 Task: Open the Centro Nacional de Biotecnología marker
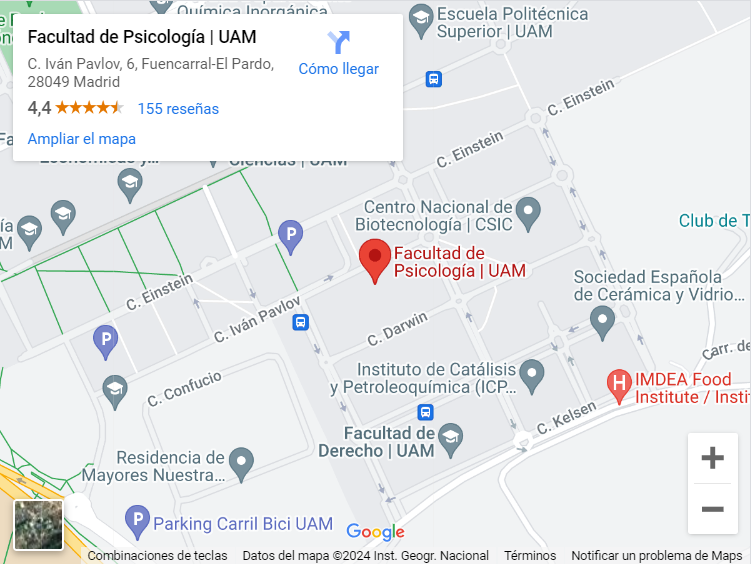click(x=527, y=211)
